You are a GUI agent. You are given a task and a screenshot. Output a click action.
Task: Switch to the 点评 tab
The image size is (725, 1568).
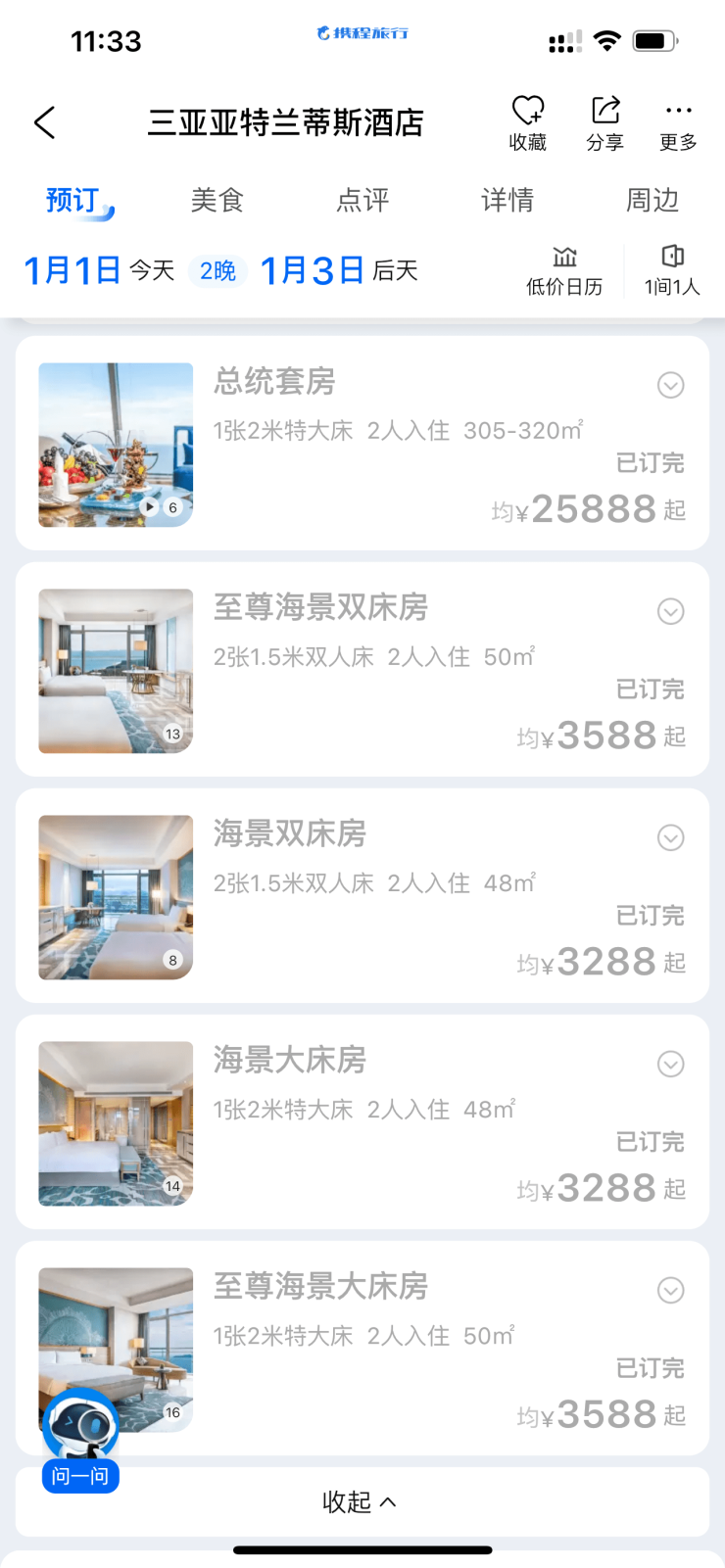(x=362, y=200)
